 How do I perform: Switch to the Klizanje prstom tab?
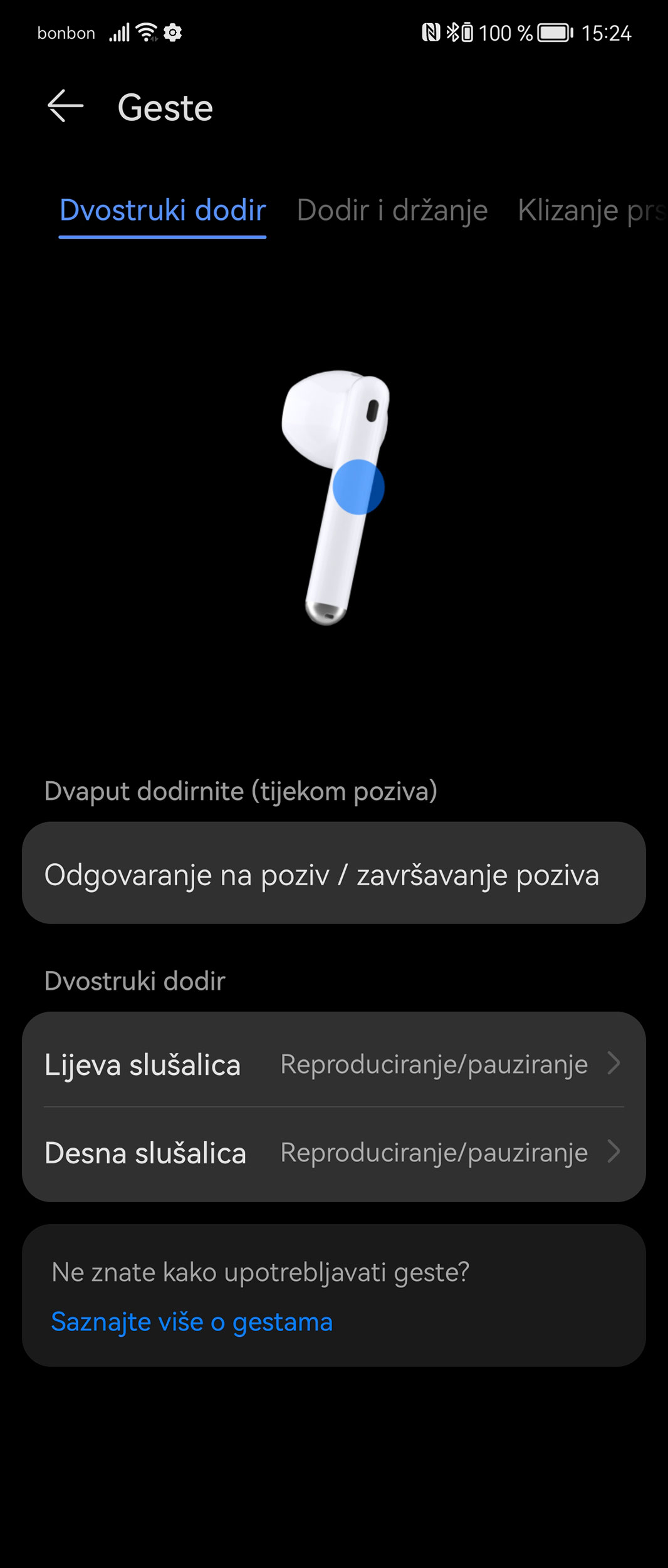[590, 210]
